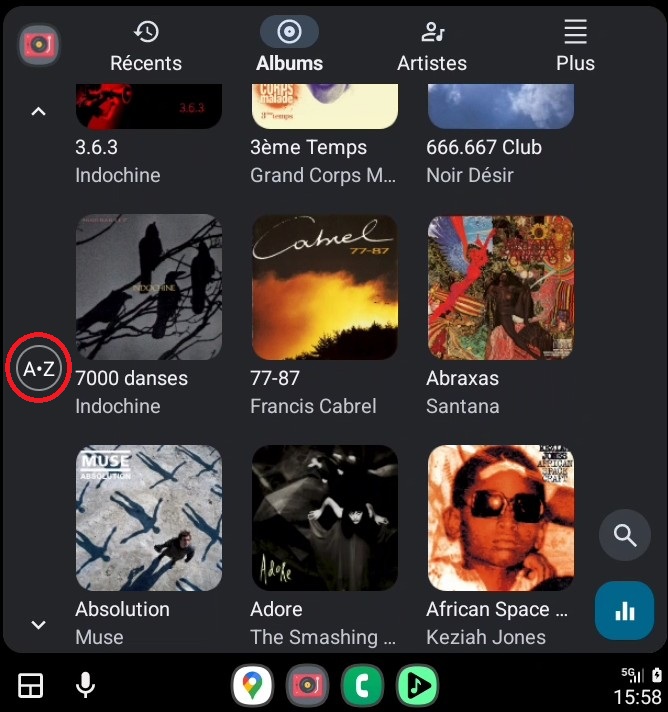Open the search magnifier button

[625, 536]
